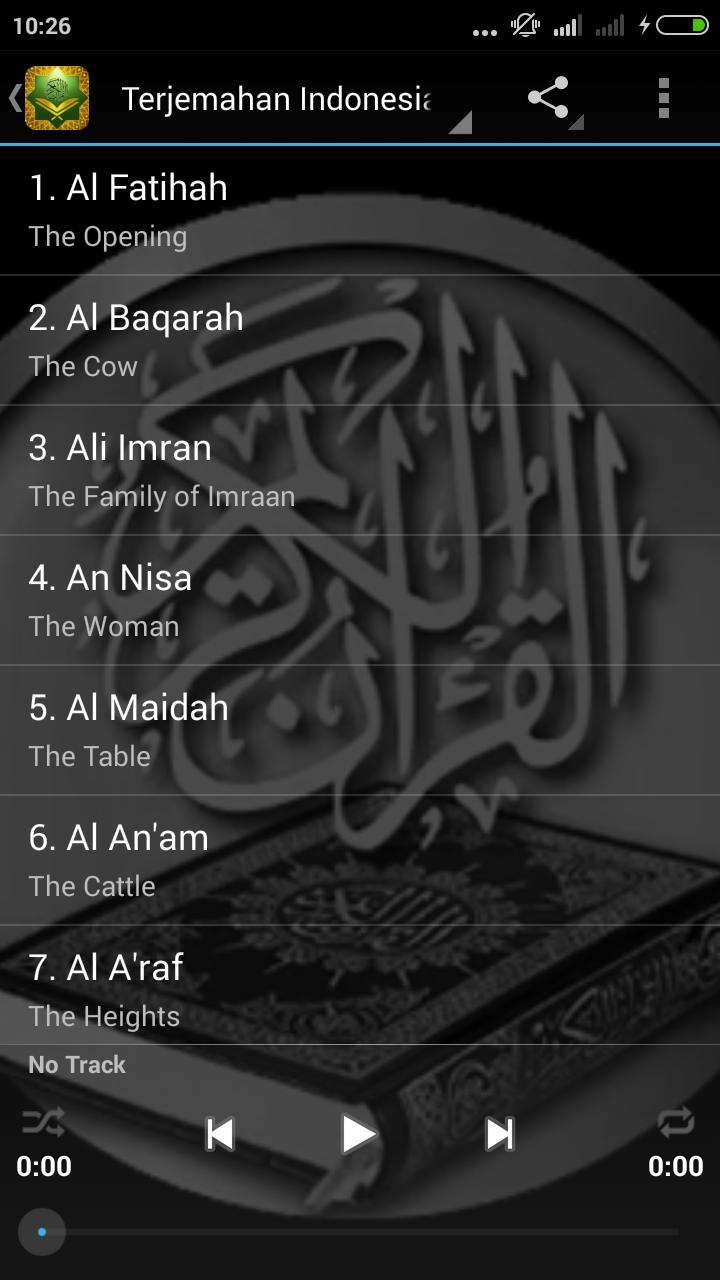Go back to the previous track
This screenshot has height=1280, width=720.
point(219,1135)
